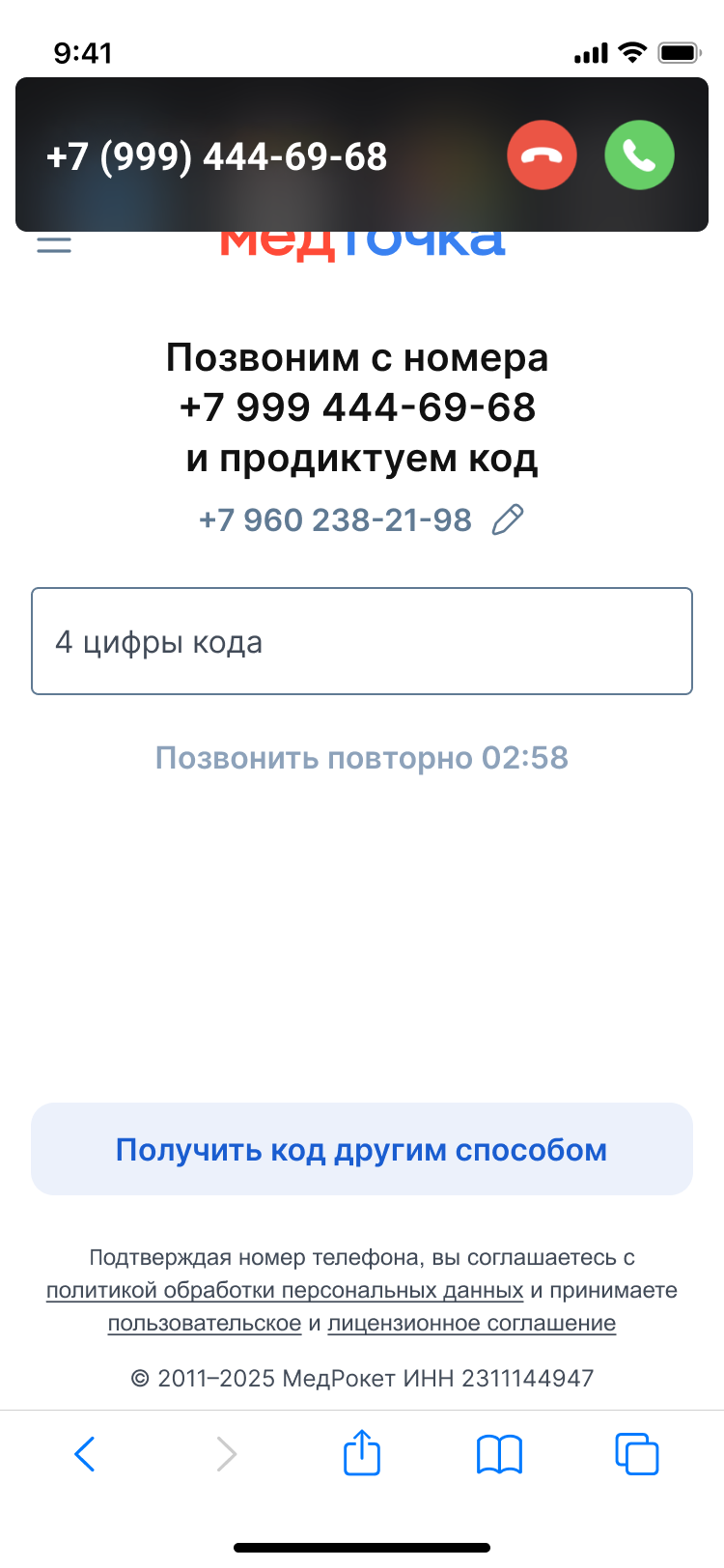Screen dimensions: 724x1568
Task: Open Safari bookmarks
Action: (499, 1454)
